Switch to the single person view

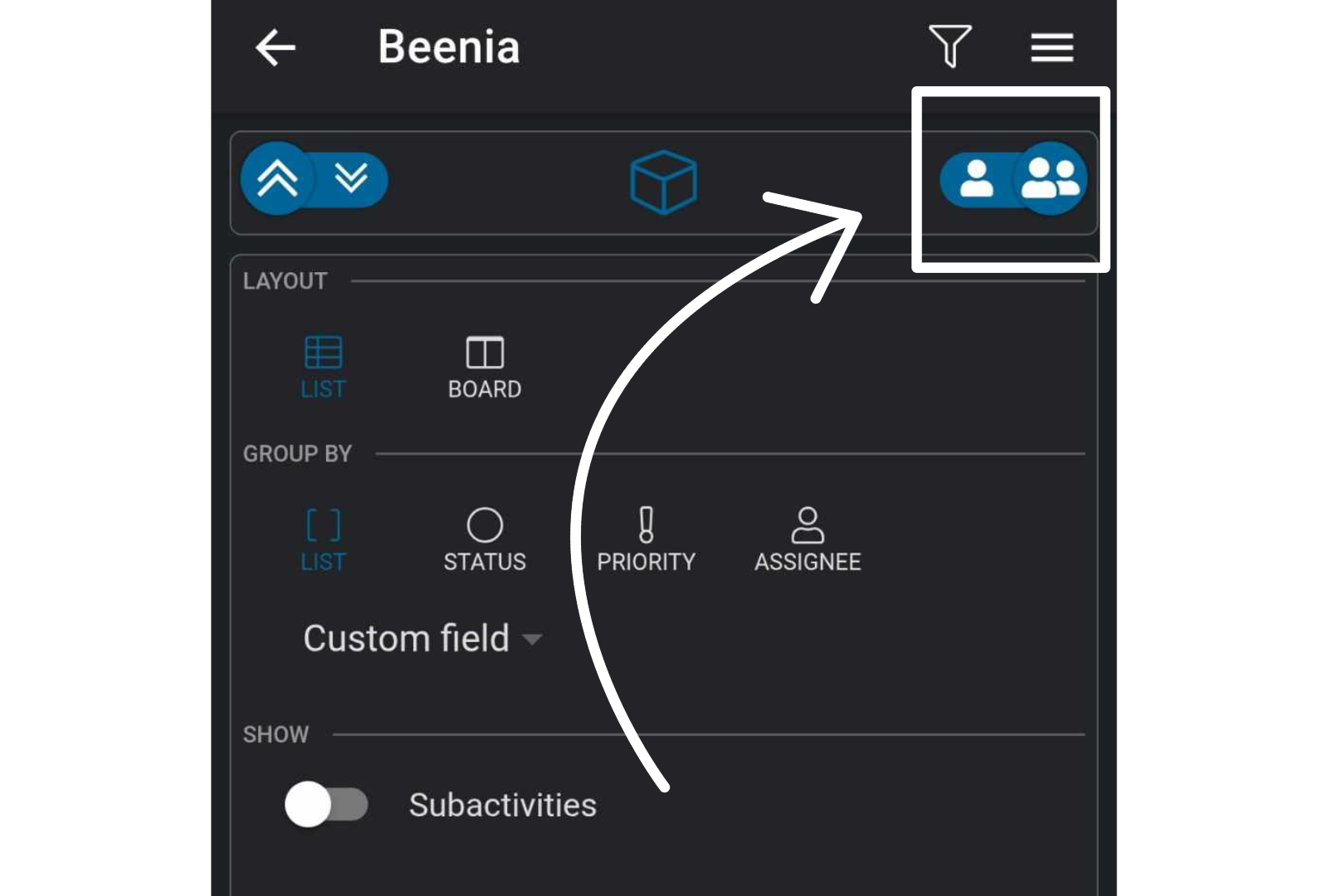(x=977, y=179)
